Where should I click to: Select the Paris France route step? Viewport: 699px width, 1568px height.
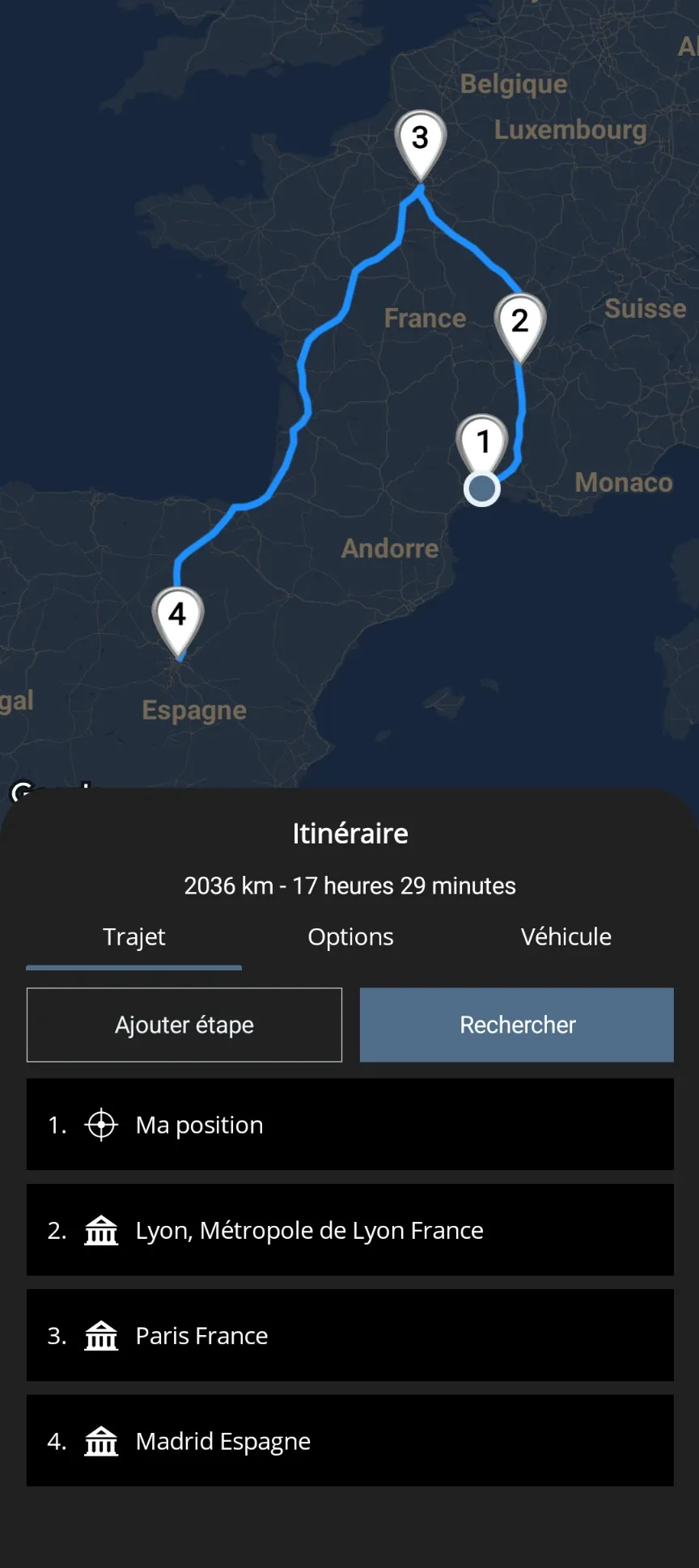(349, 1335)
